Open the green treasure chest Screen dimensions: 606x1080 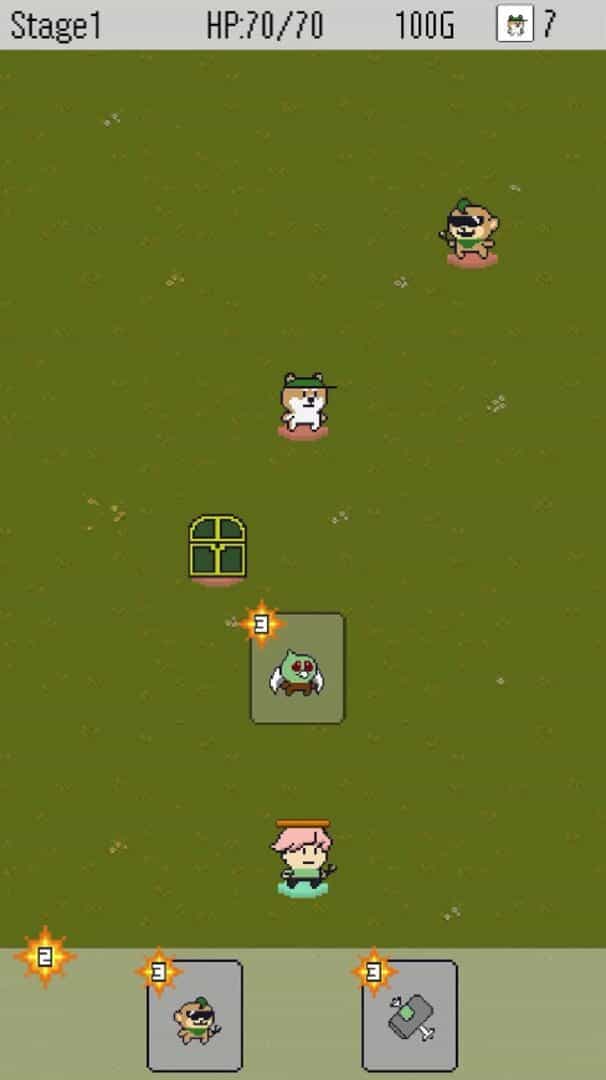[x=218, y=547]
